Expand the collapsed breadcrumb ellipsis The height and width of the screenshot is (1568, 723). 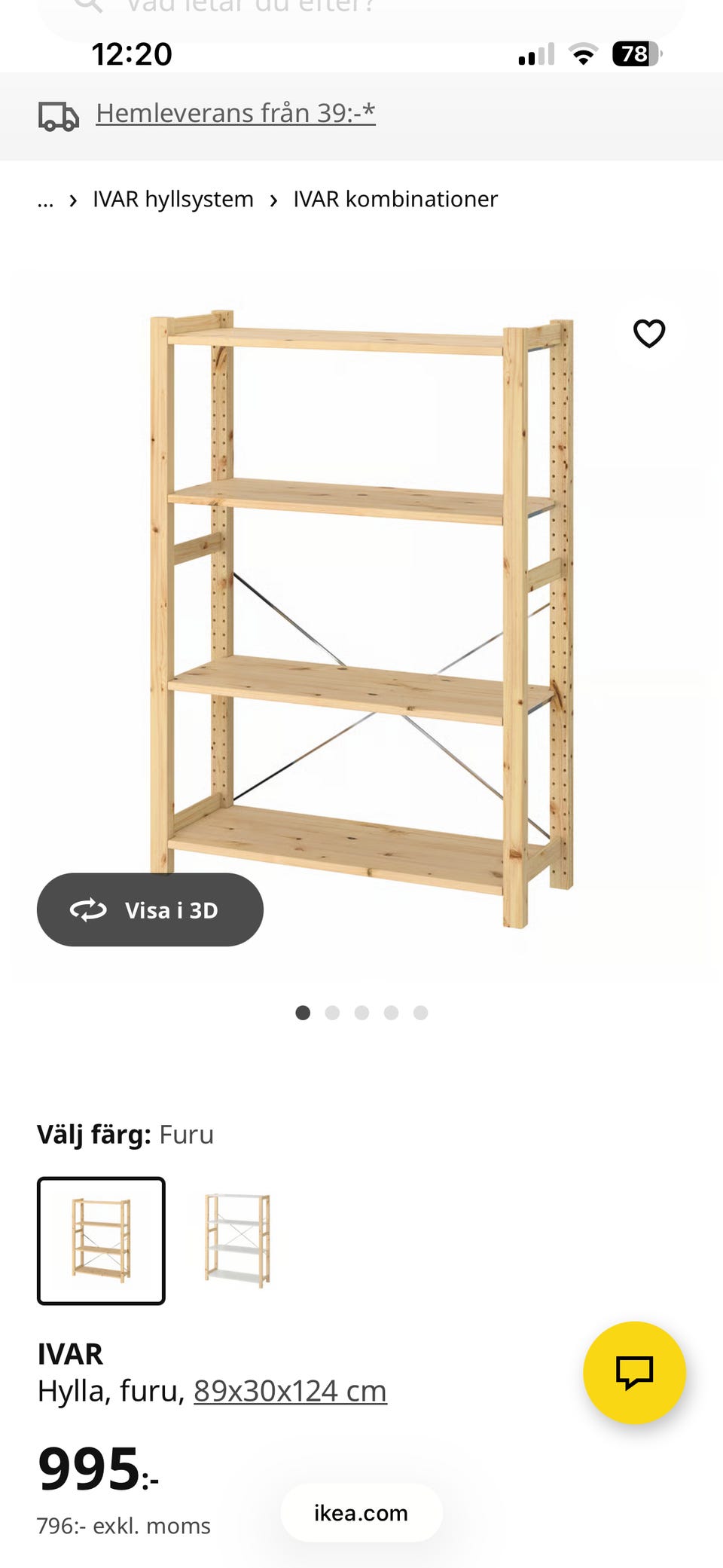coord(45,200)
